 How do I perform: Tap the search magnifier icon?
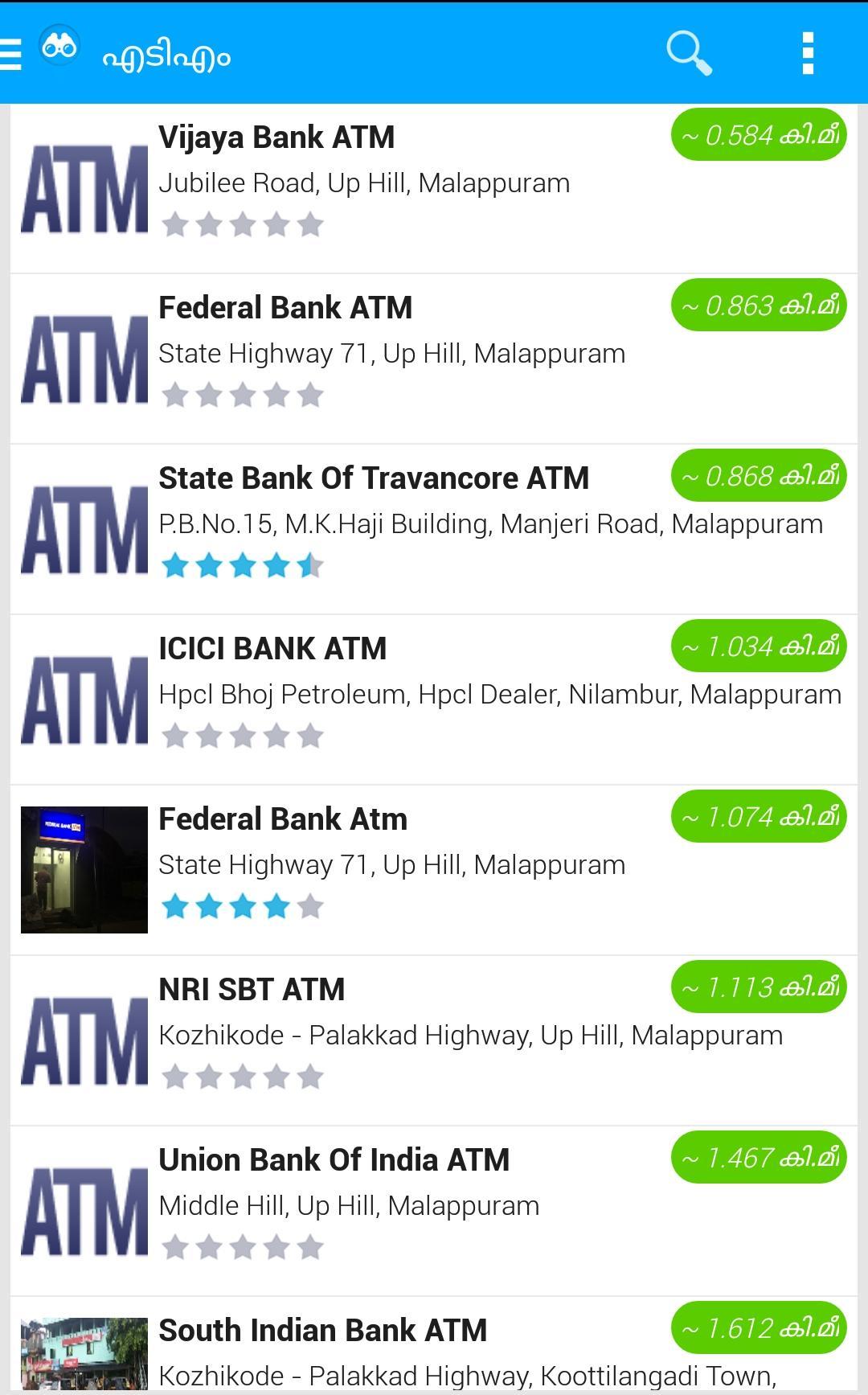pos(689,54)
